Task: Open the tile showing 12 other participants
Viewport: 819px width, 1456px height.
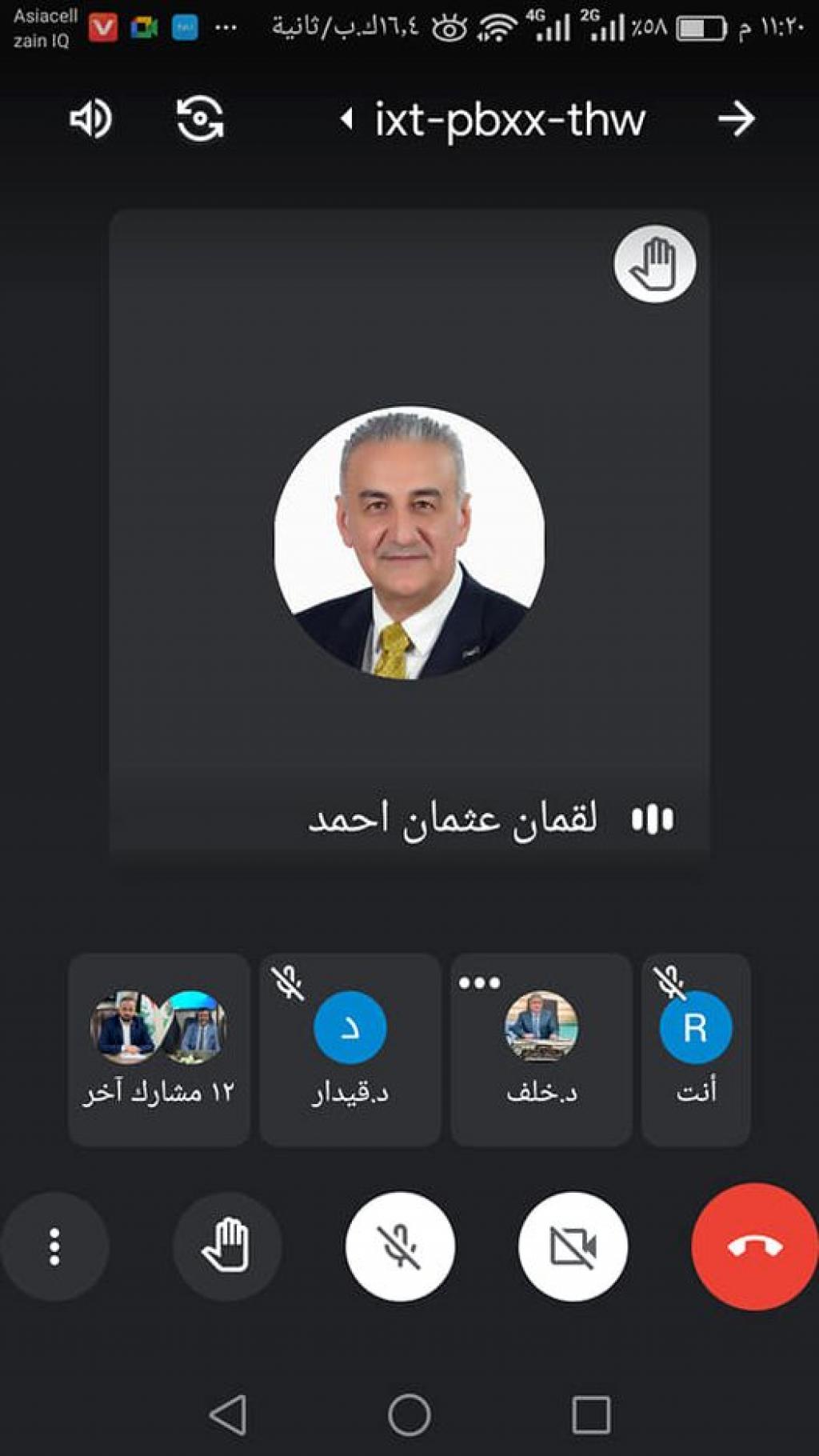Action: point(159,1049)
